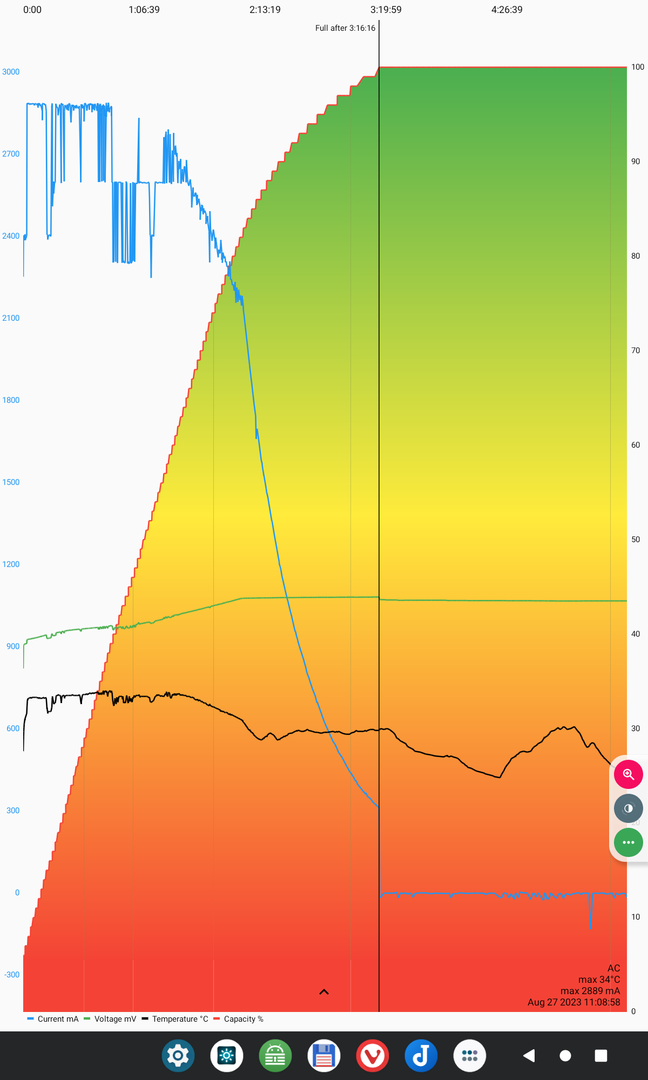Toggle the contrast theme button
Image resolution: width=648 pixels, height=1080 pixels.
coord(628,808)
